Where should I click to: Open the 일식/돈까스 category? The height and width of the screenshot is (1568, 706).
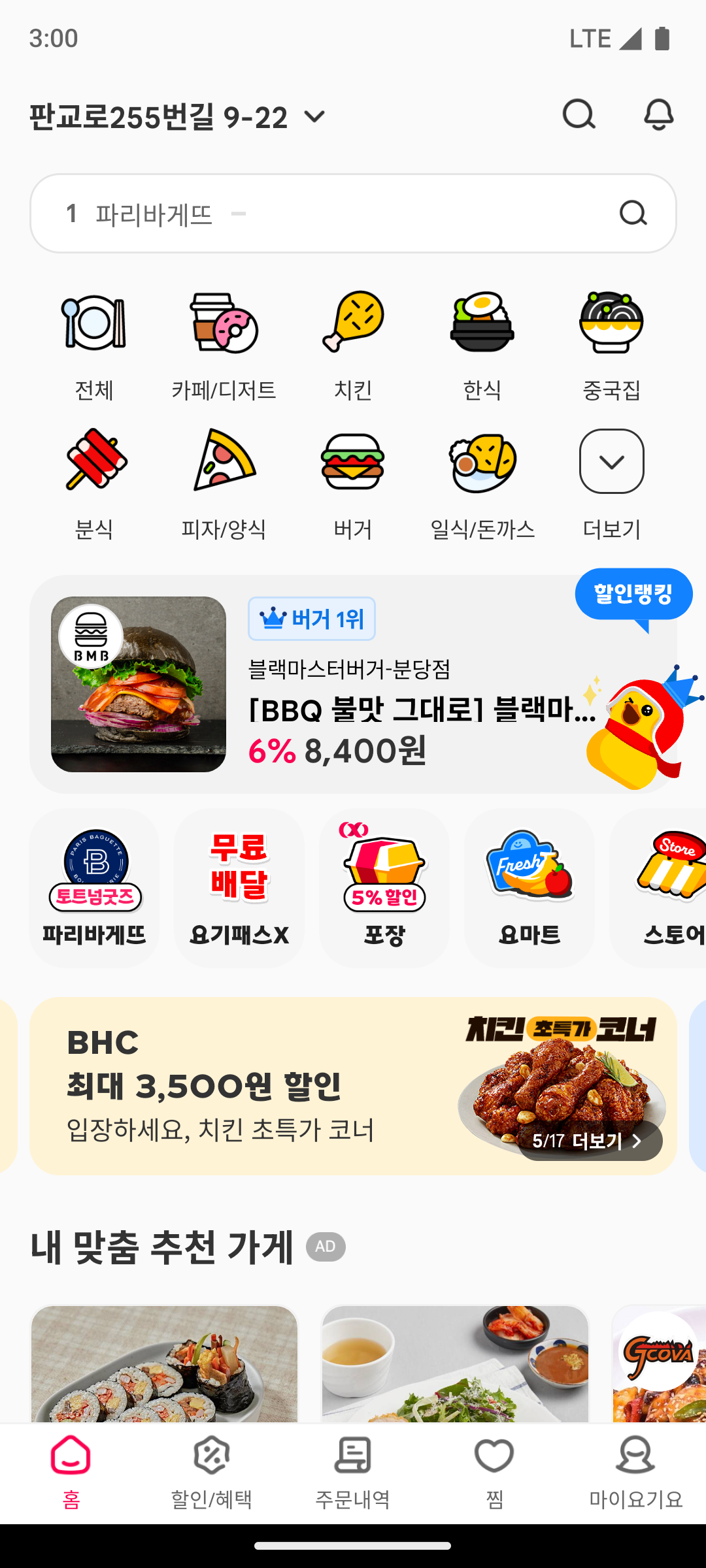(x=482, y=464)
